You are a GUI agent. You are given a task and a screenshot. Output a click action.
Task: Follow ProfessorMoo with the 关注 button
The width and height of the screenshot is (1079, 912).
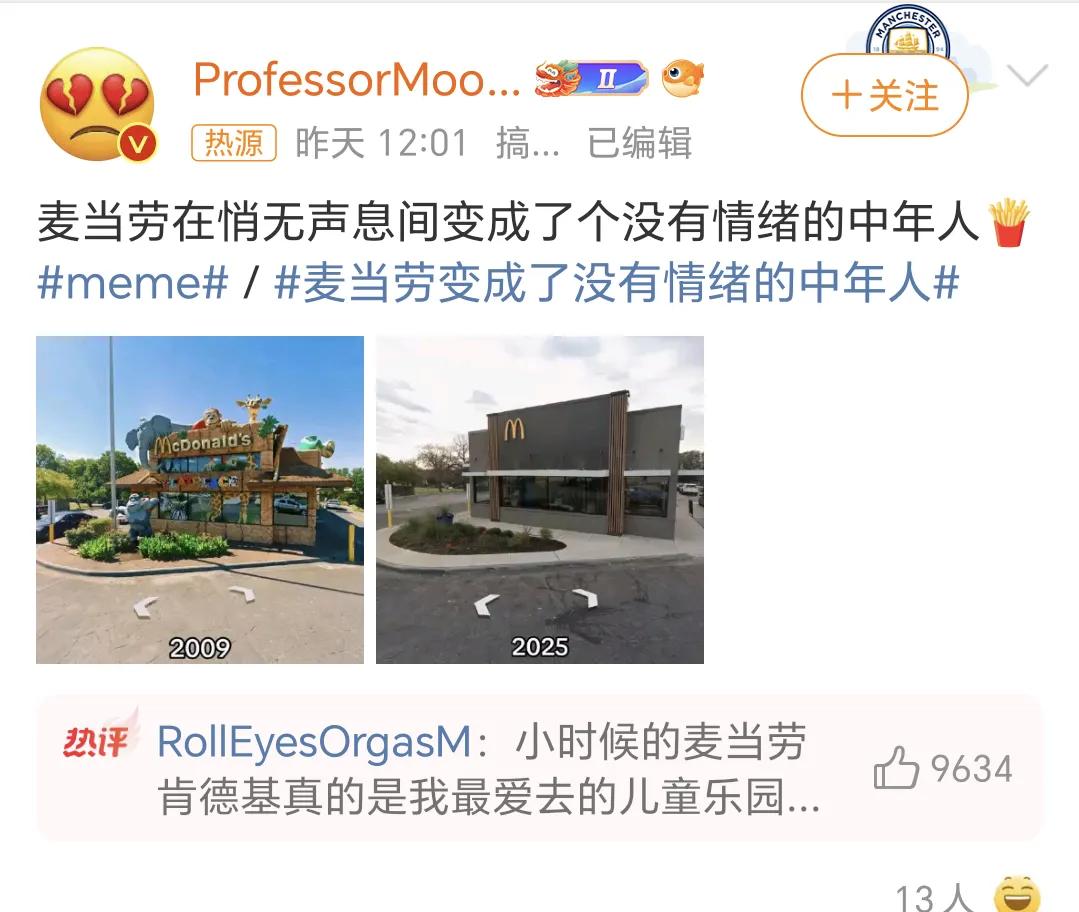[x=884, y=96]
